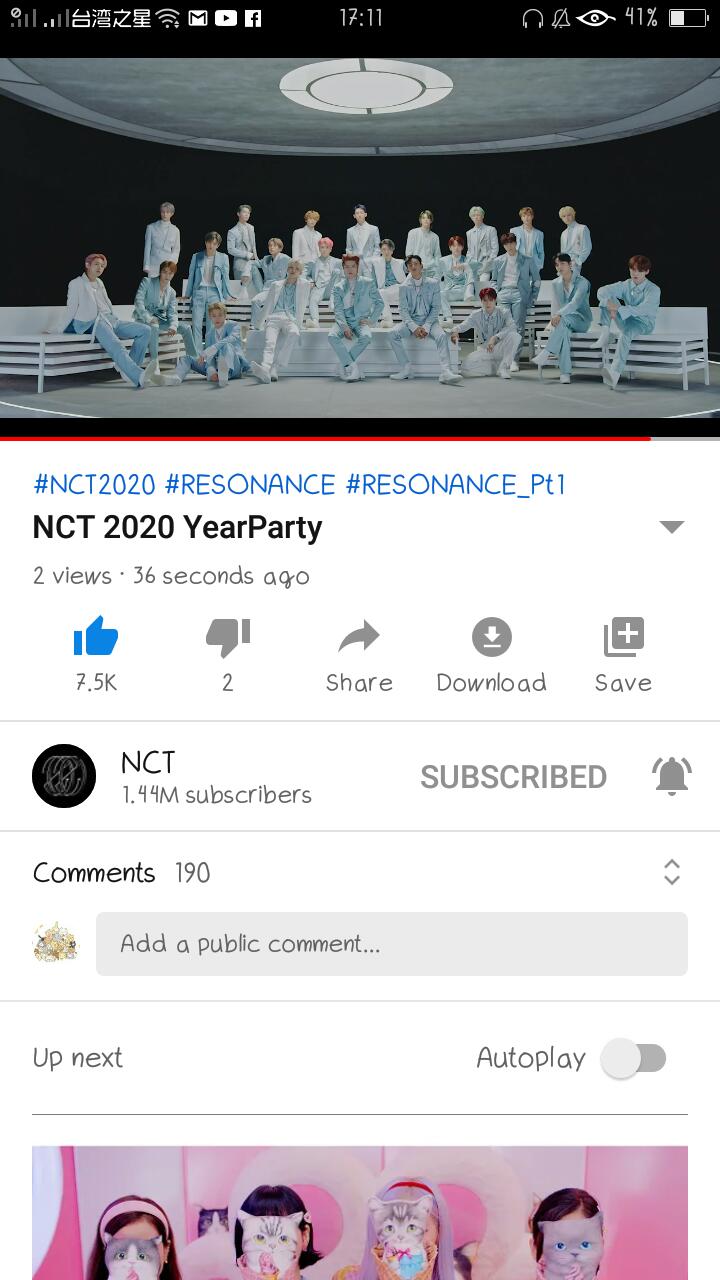
Task: Tap the video player to show controls
Action: (x=360, y=238)
